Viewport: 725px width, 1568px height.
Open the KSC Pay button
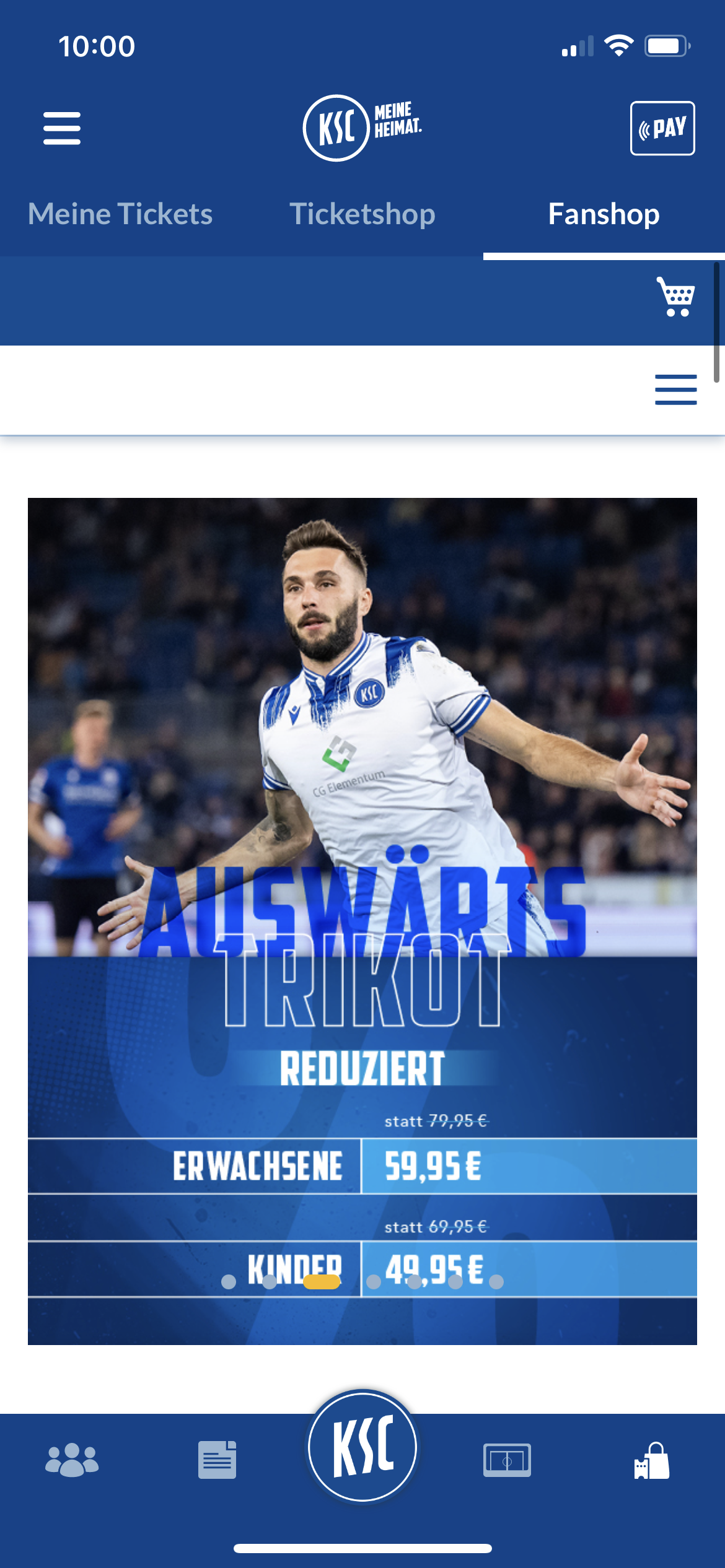pos(662,128)
